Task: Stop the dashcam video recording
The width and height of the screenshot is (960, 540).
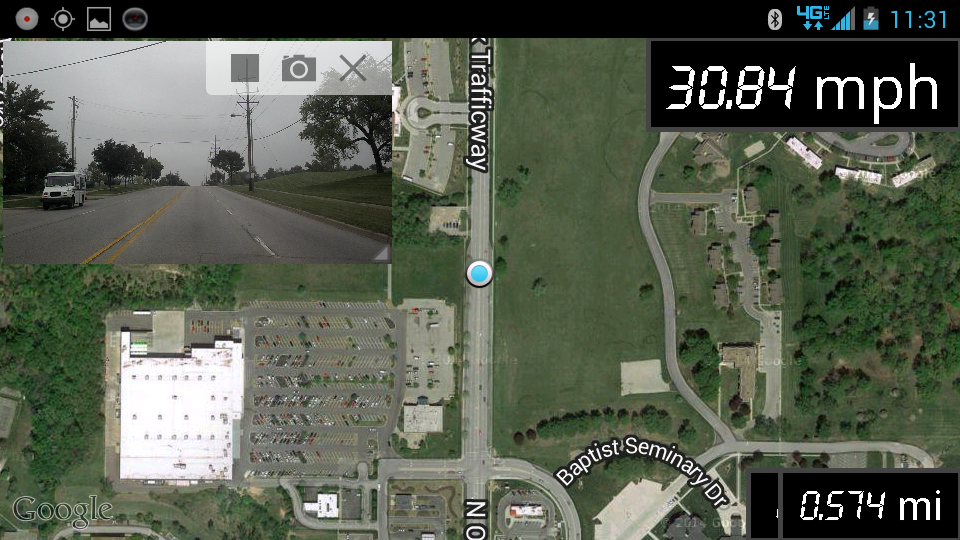Action: tap(245, 68)
